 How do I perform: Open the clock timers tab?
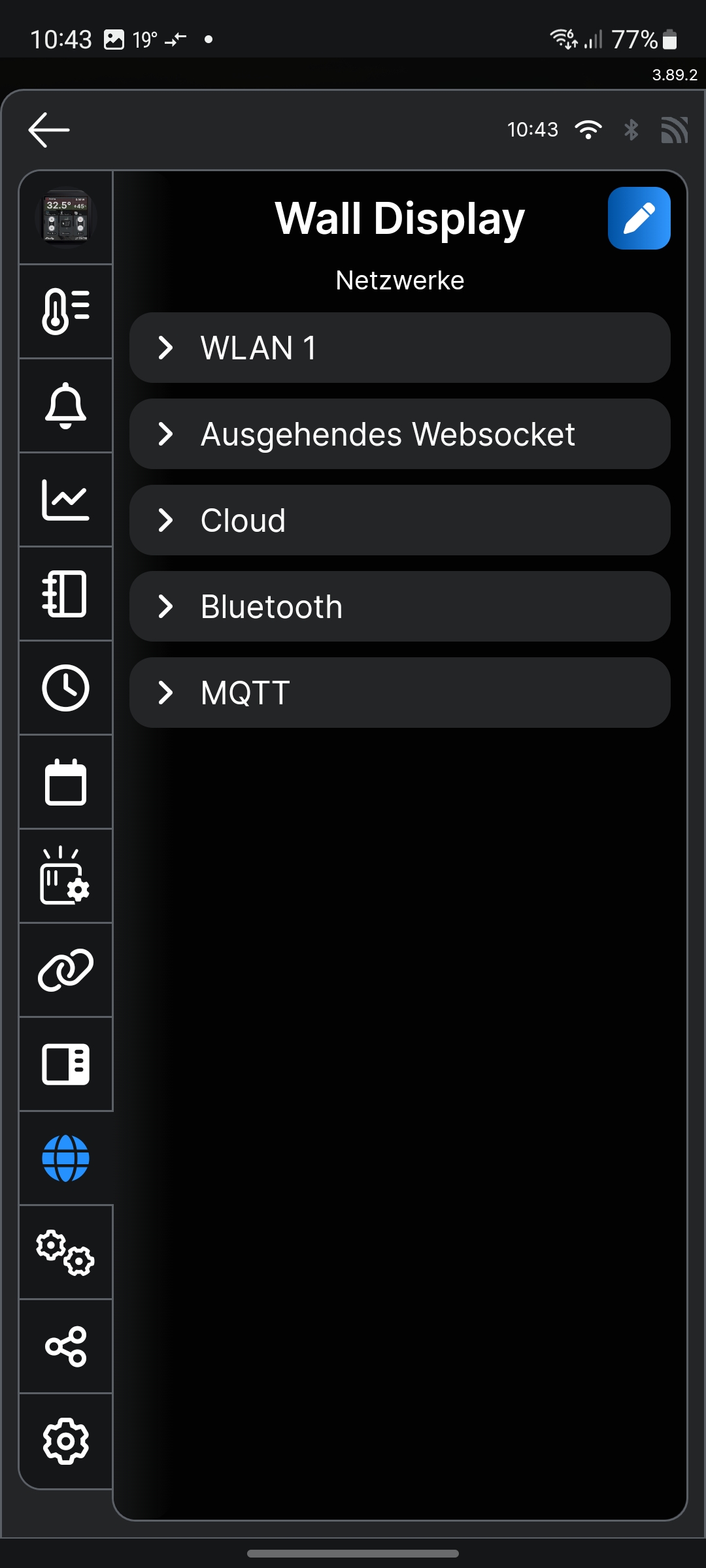click(x=65, y=688)
